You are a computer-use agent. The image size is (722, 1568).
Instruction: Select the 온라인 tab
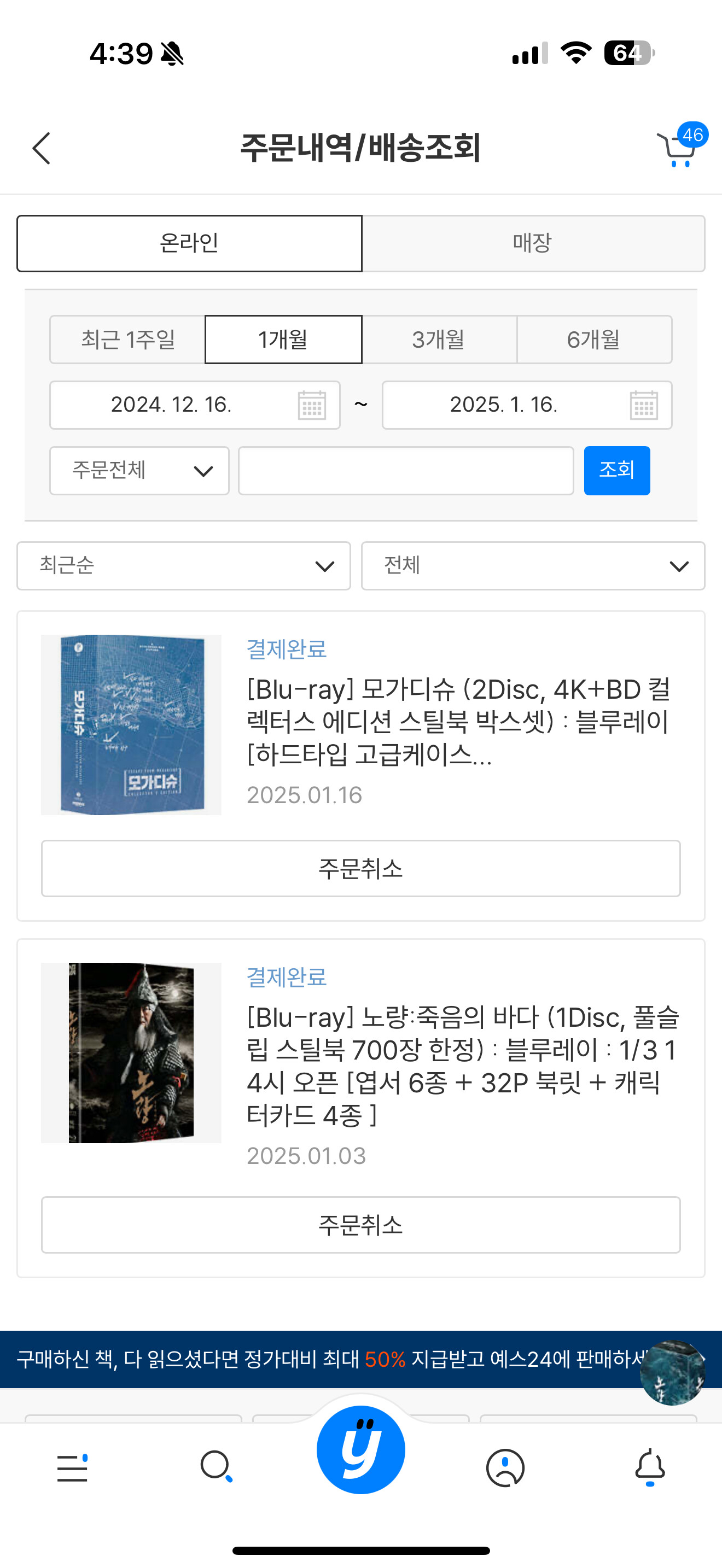point(189,243)
